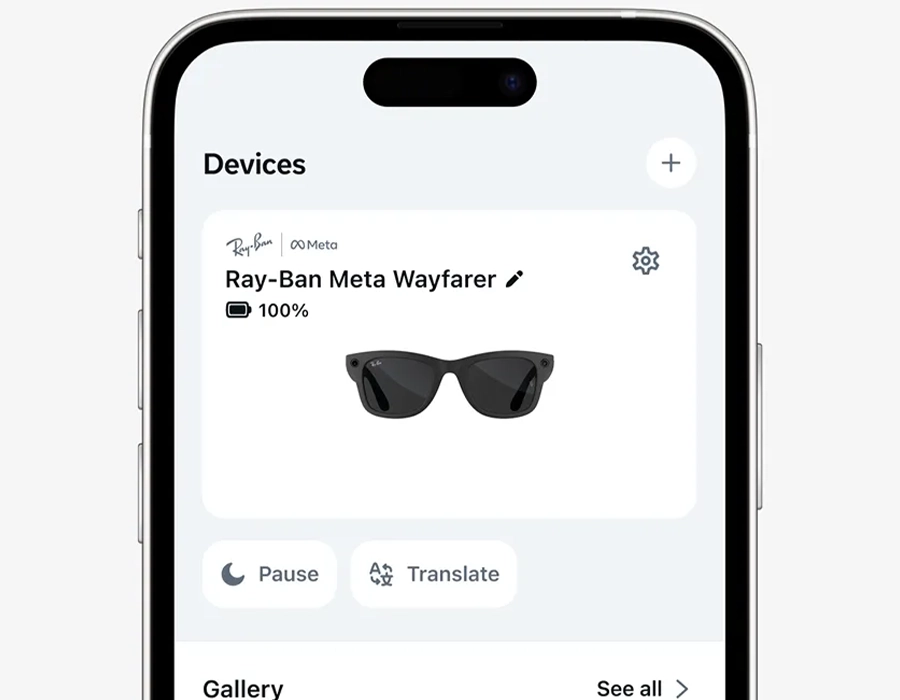900x700 pixels.
Task: Start Translate mode
Action: [434, 574]
